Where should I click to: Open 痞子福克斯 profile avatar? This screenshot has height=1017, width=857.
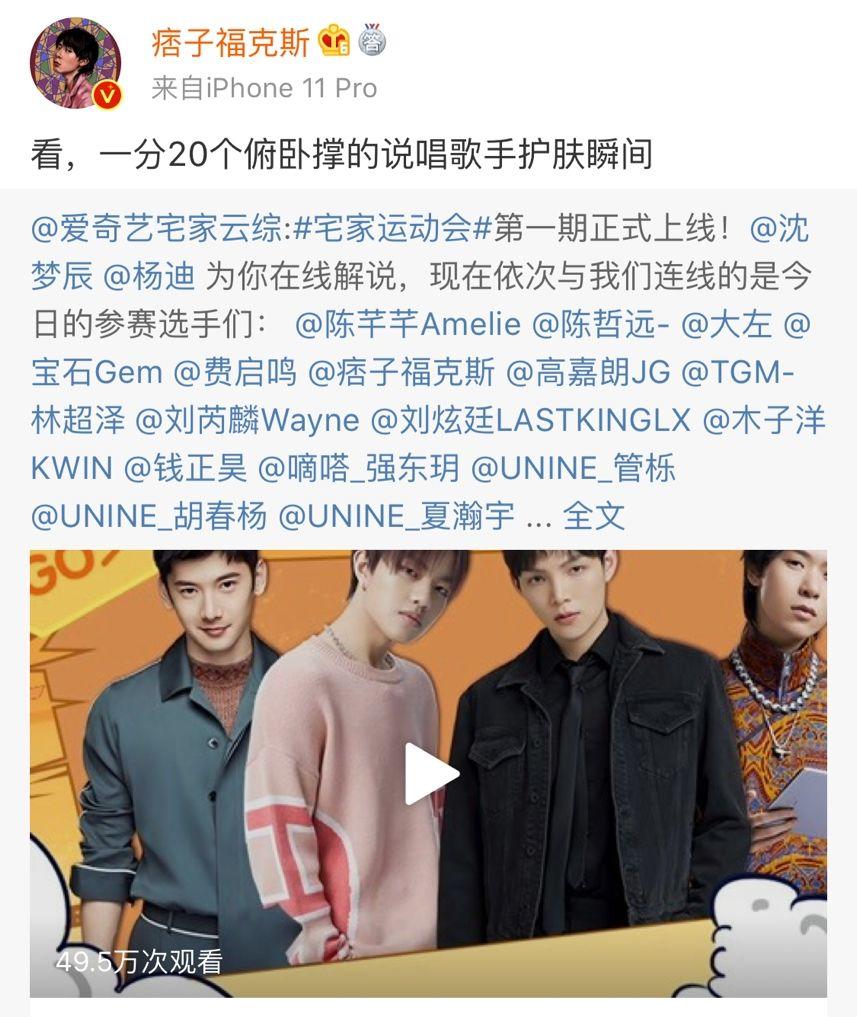tap(76, 63)
